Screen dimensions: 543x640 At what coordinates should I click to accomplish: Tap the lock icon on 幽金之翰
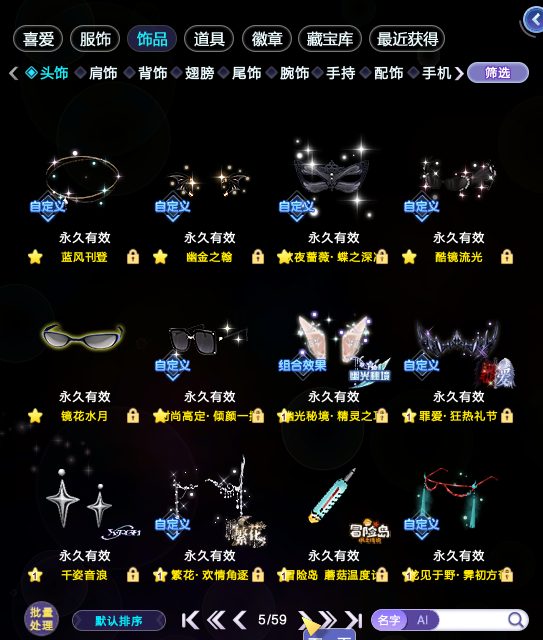[258, 257]
